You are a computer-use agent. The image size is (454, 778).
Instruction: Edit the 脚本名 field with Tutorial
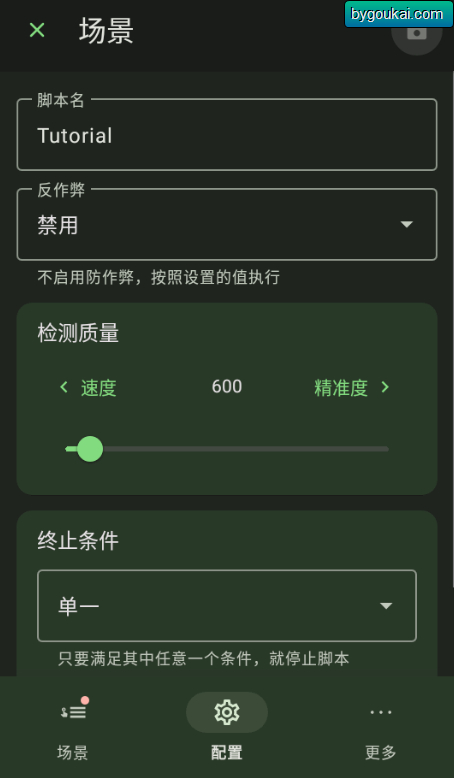[x=227, y=135]
